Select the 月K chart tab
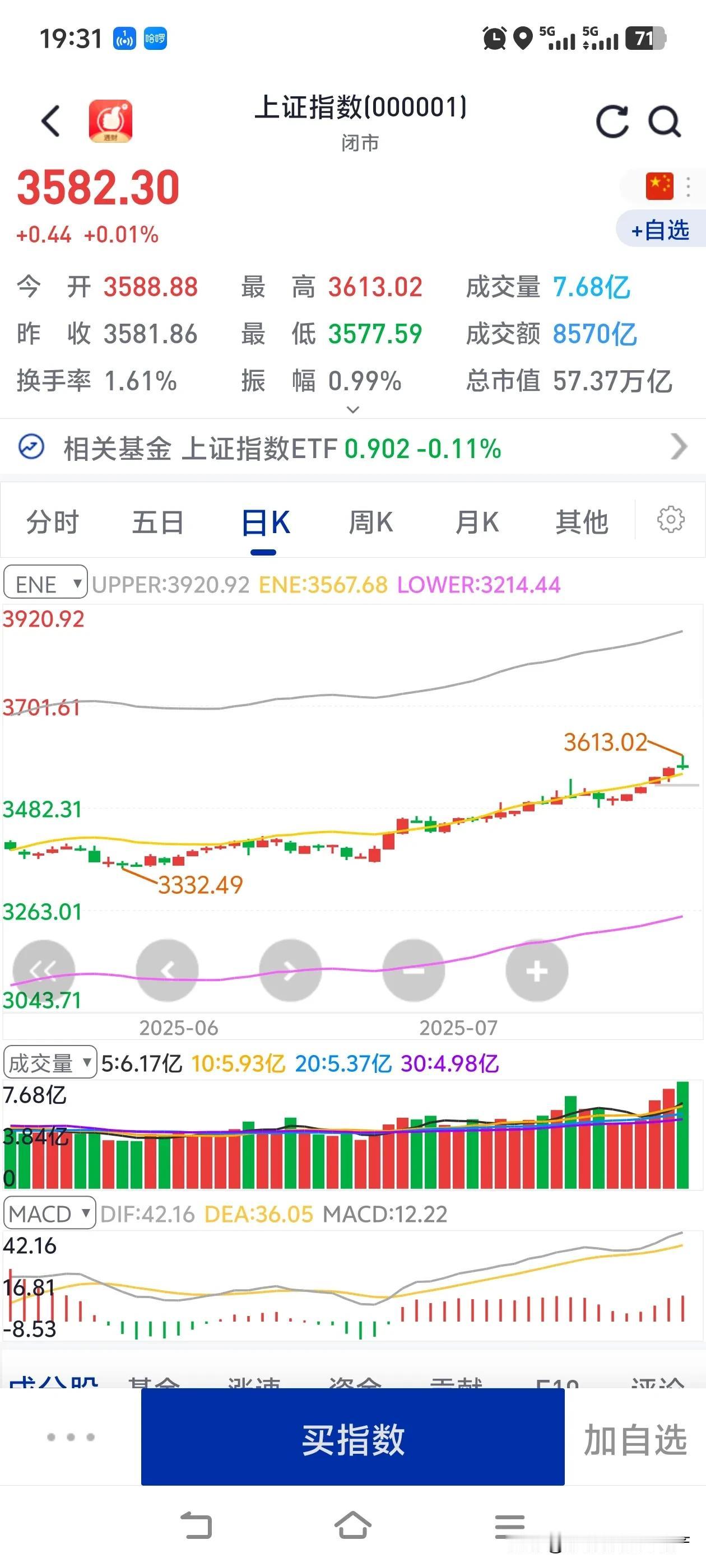This screenshot has height=1568, width=706. [476, 522]
